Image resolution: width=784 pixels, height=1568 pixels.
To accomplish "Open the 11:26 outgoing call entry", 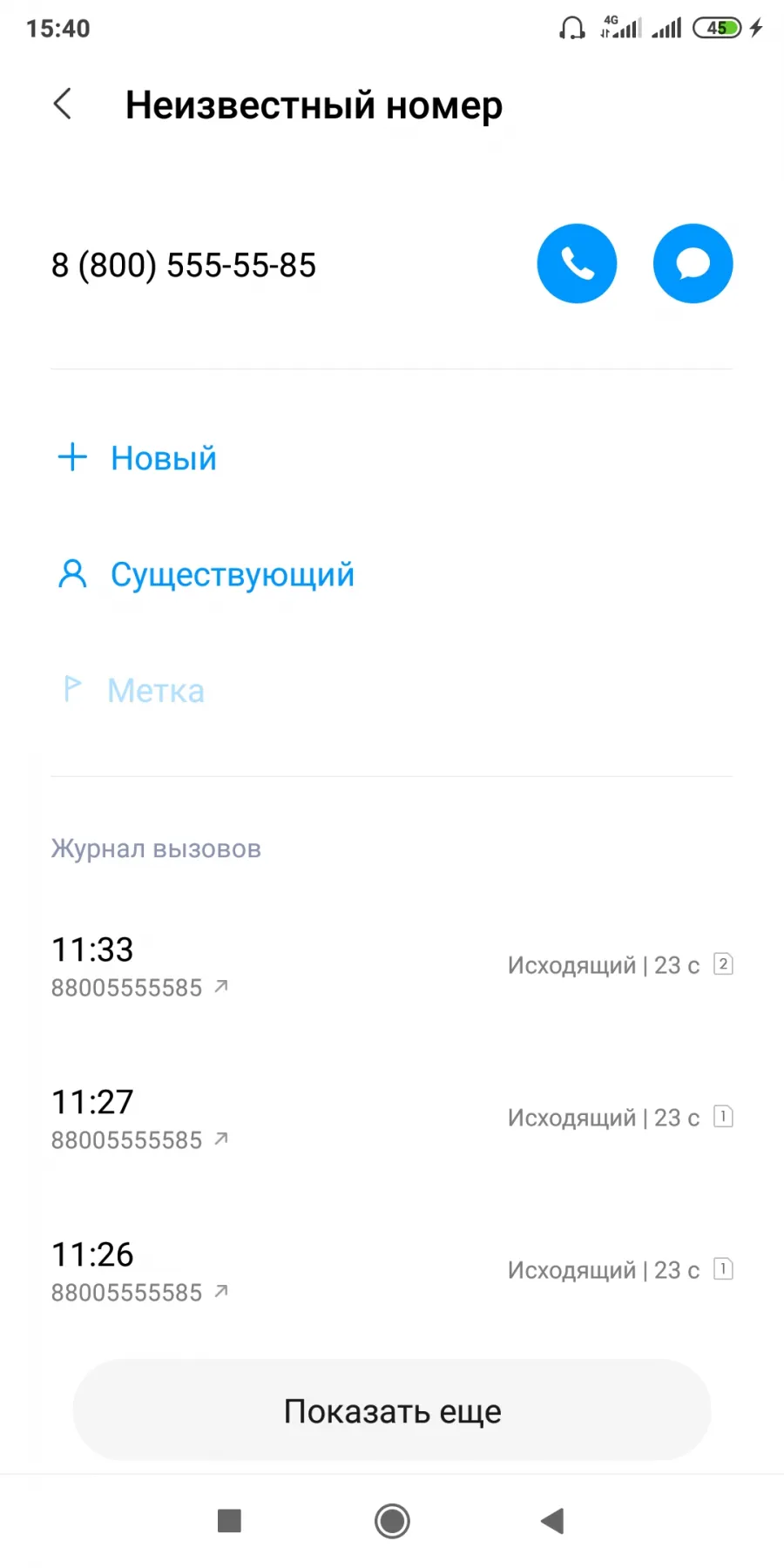I will [x=392, y=1272].
